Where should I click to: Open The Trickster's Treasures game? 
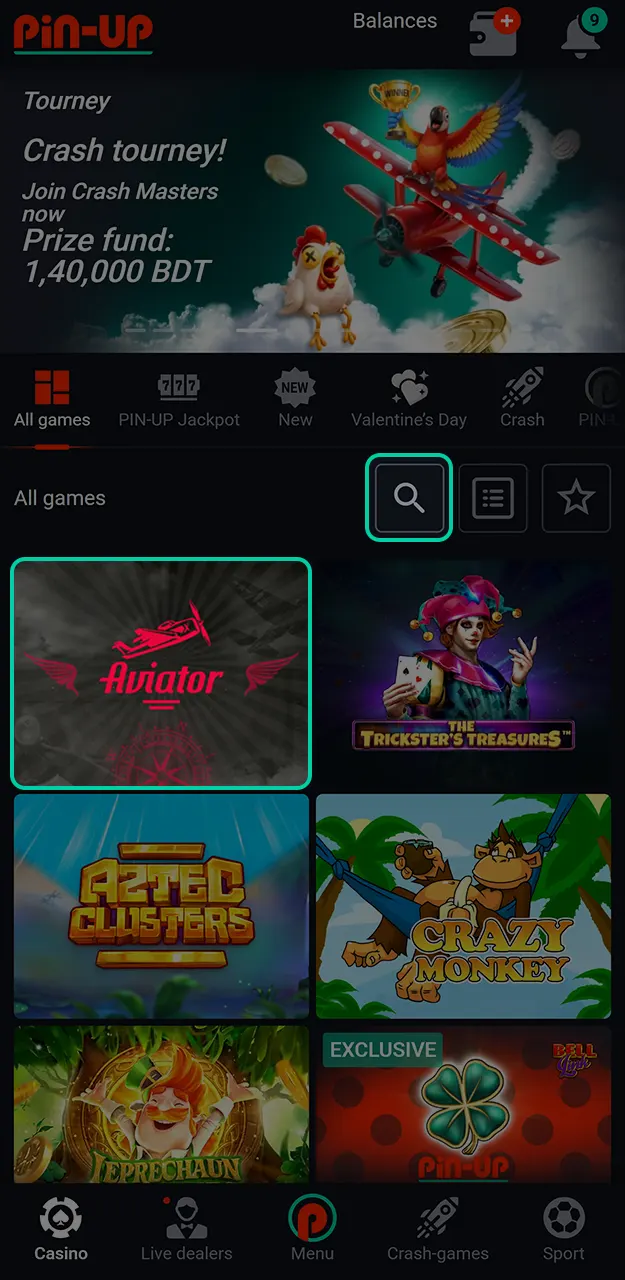463,673
